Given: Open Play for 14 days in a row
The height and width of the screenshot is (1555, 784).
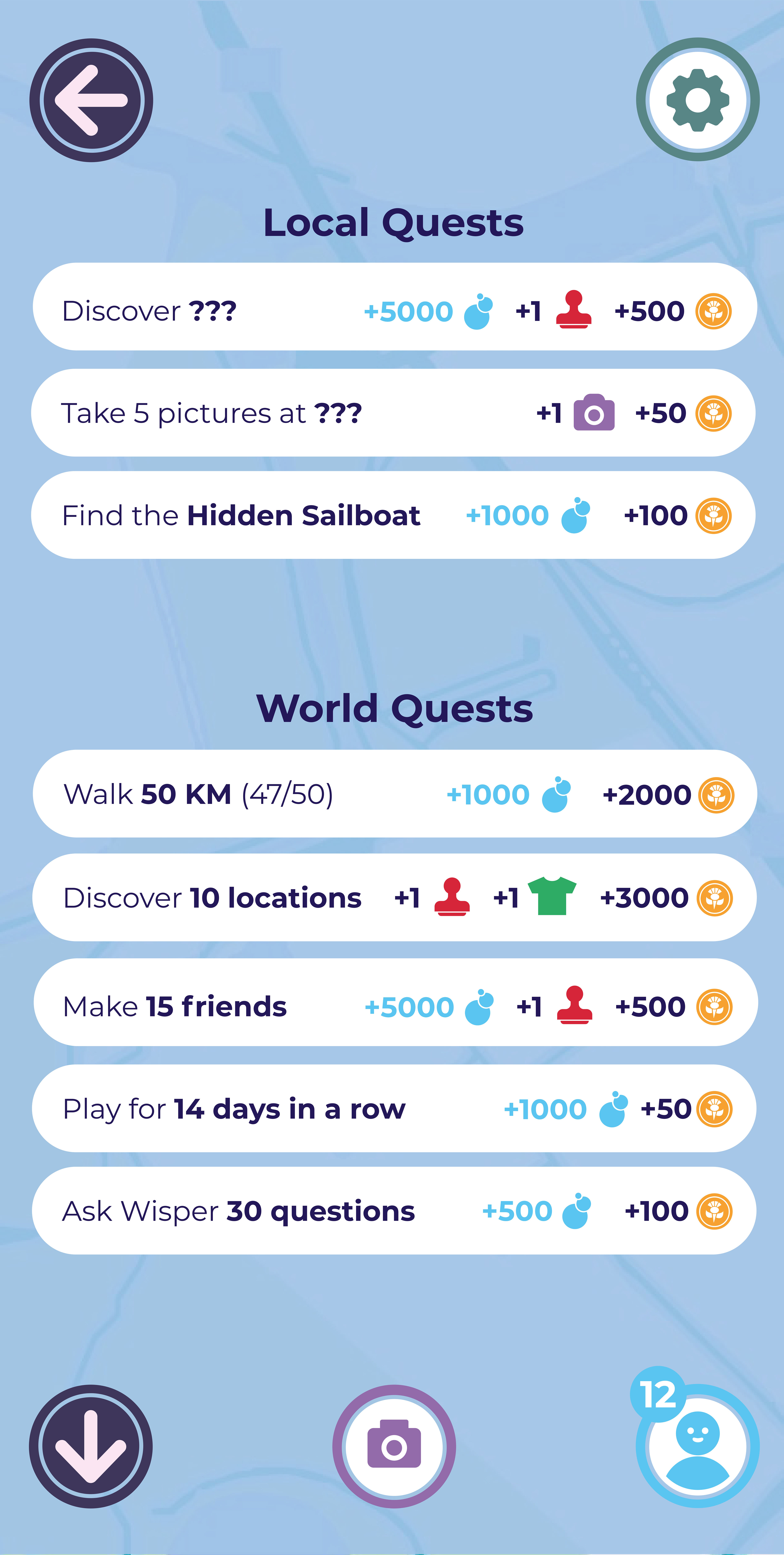Looking at the screenshot, I should pos(394,1108).
